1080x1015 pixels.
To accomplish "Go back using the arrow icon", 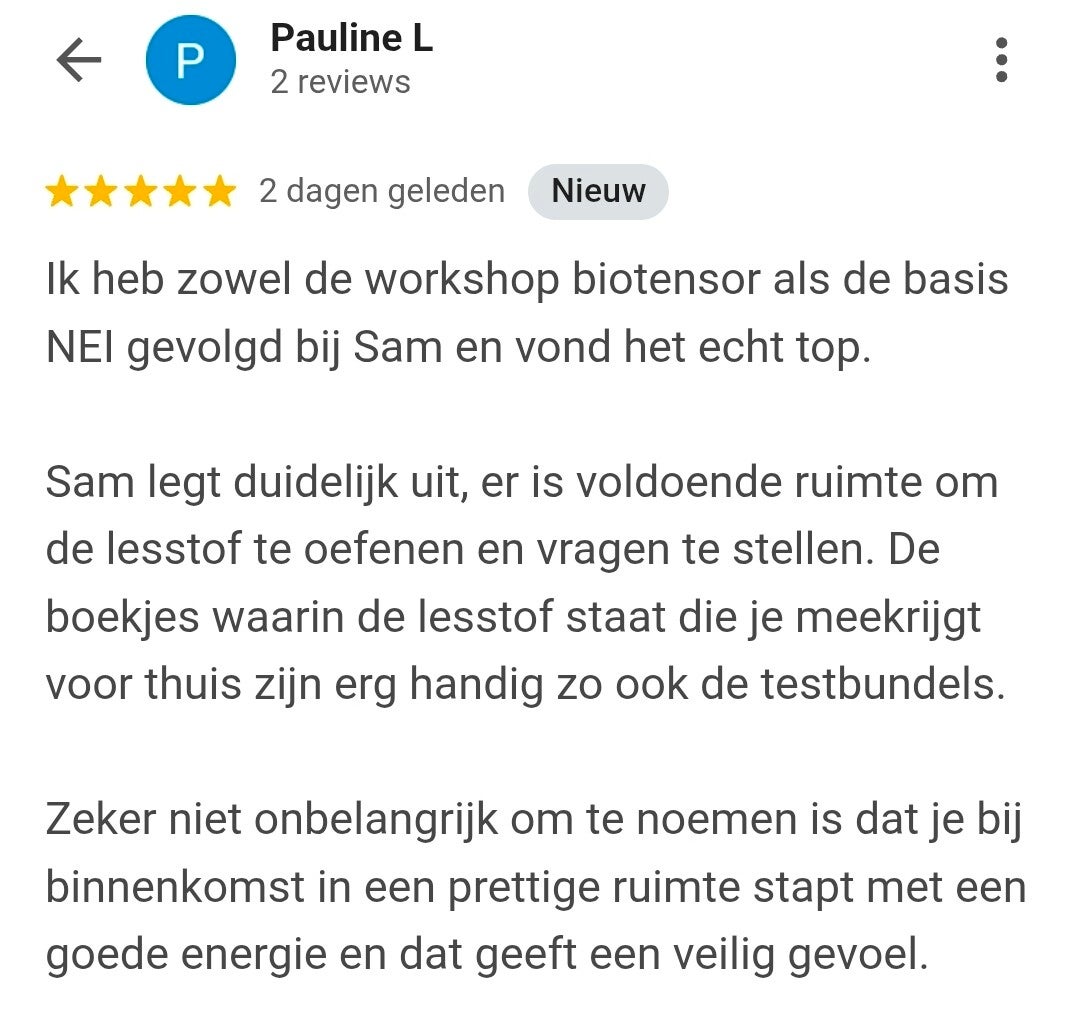I will coord(78,61).
